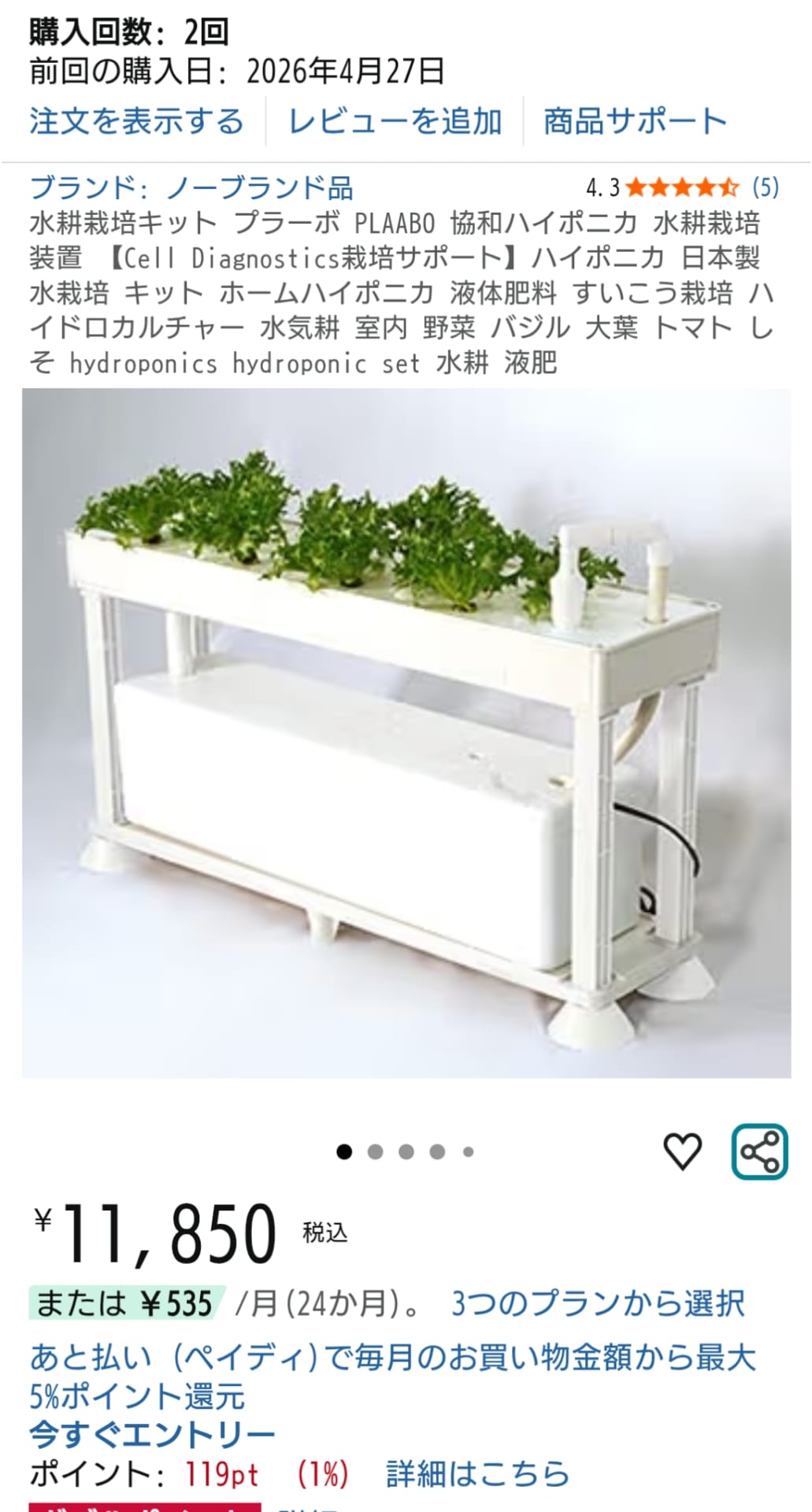Share this product

759,1151
